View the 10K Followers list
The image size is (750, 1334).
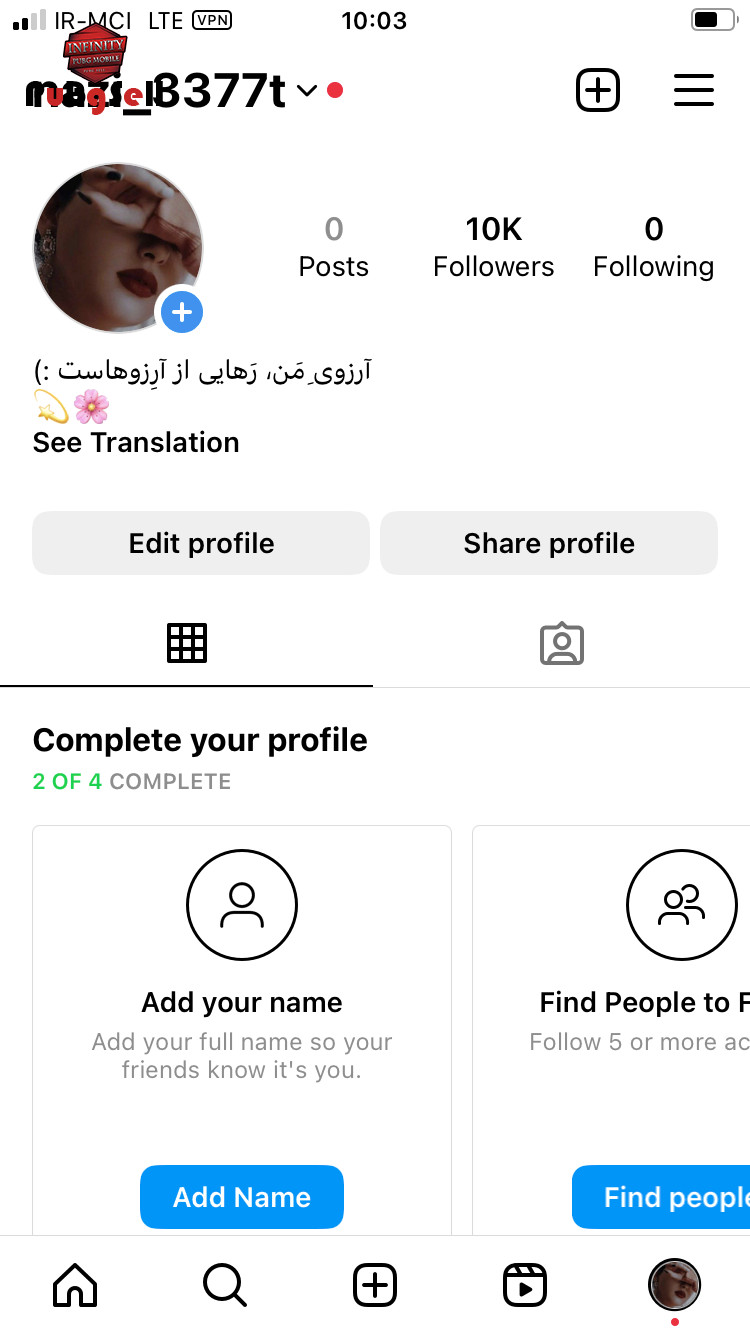[x=493, y=247]
